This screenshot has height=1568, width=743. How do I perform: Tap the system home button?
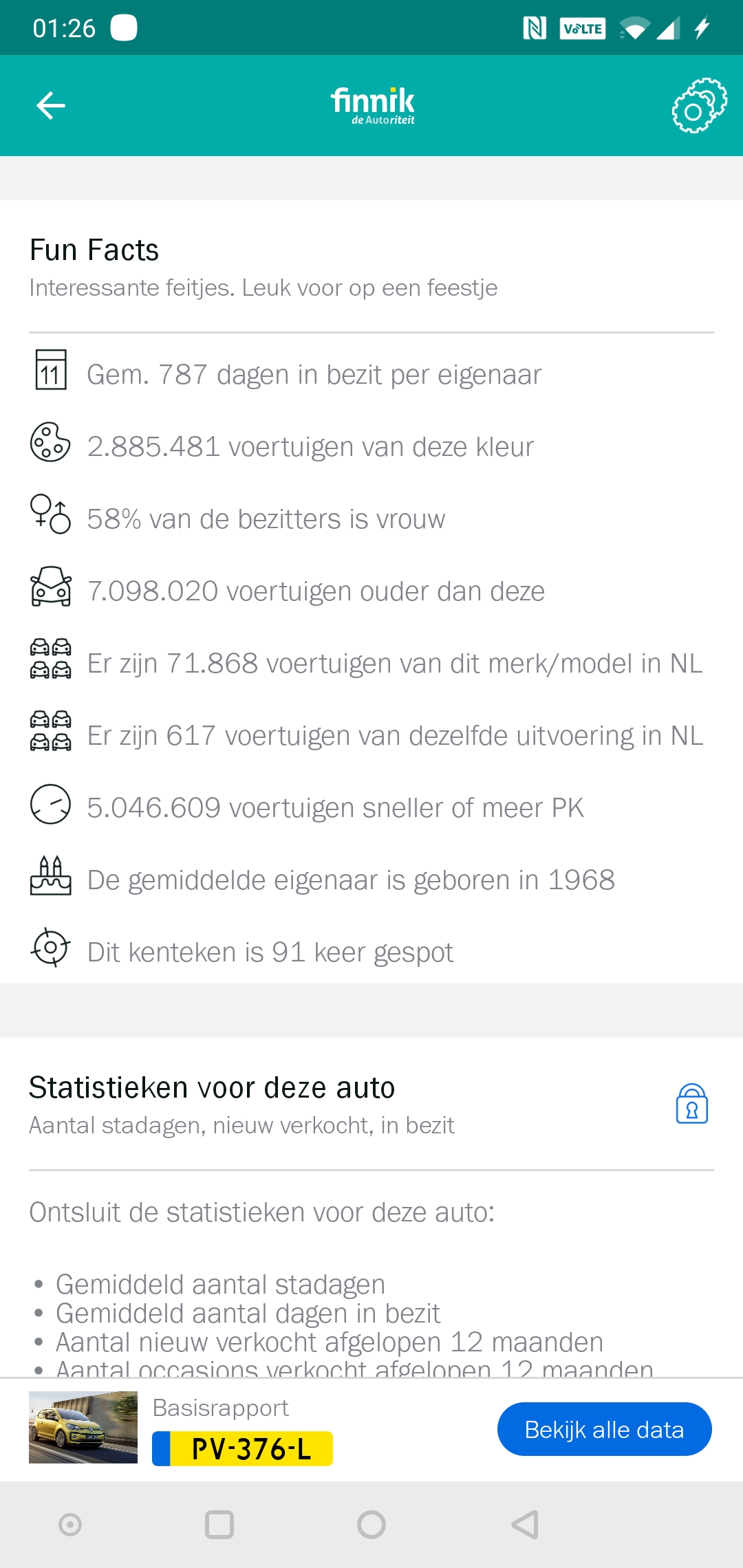[371, 1525]
